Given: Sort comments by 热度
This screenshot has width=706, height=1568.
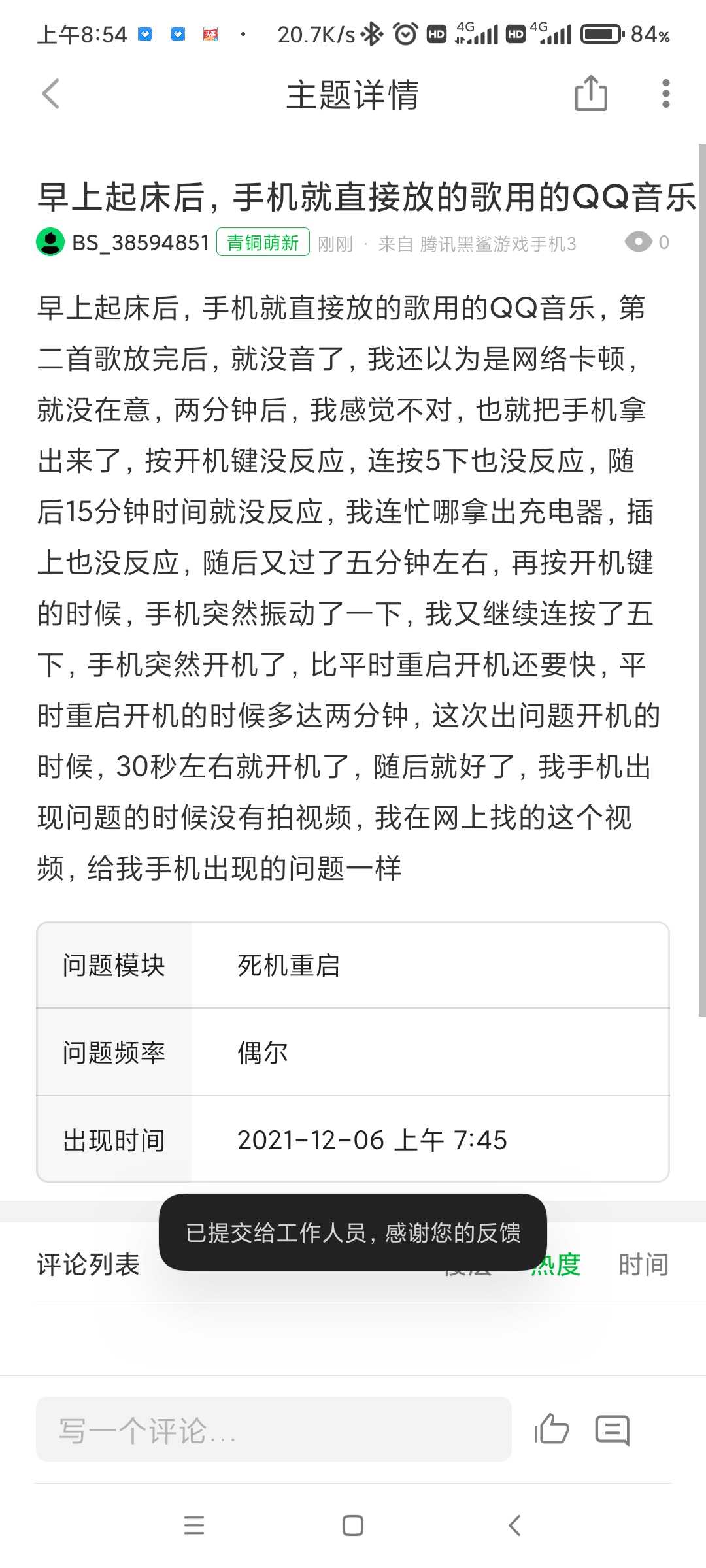Looking at the screenshot, I should coord(556,1265).
